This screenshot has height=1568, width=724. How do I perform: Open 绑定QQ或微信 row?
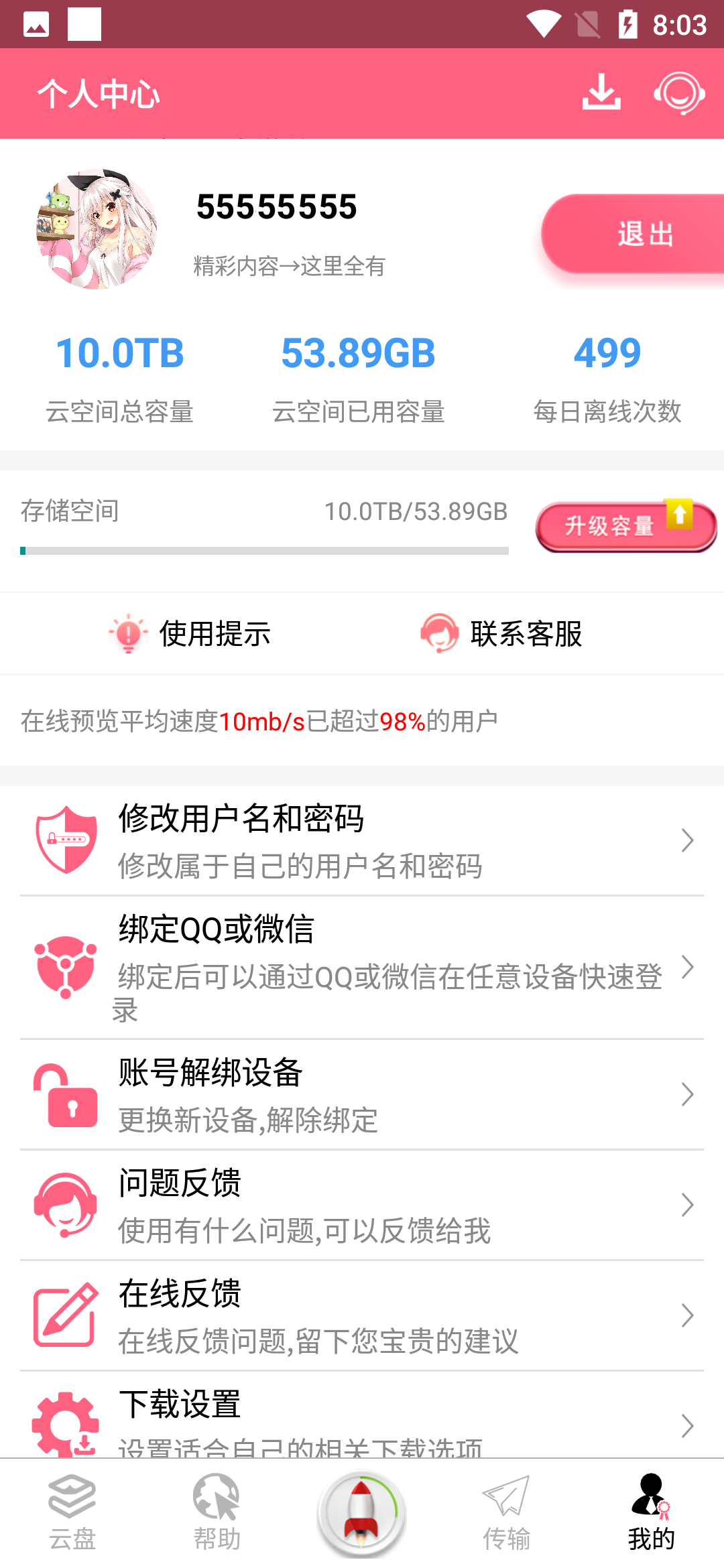362,967
